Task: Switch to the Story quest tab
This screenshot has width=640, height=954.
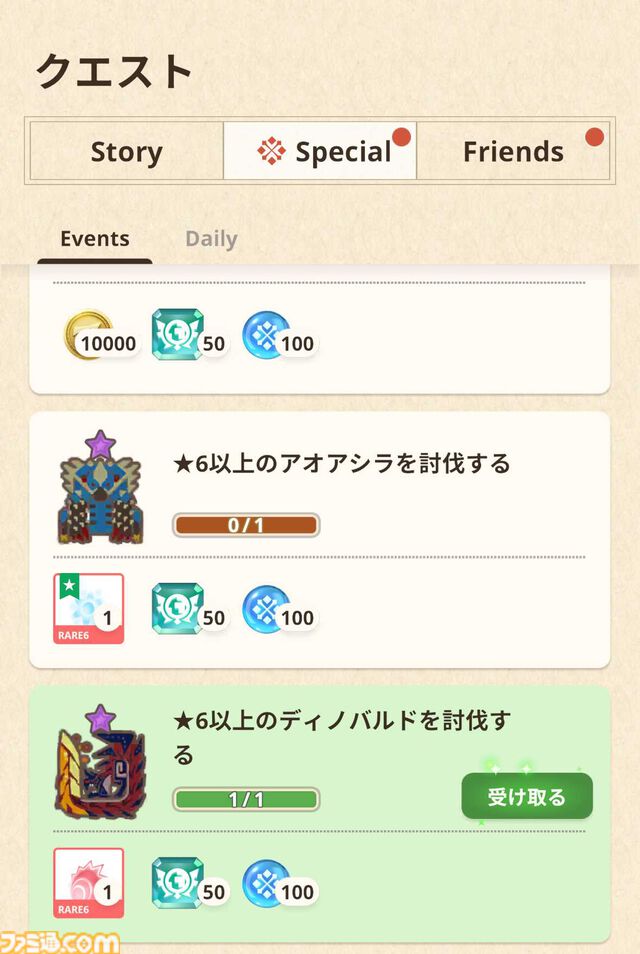Action: [x=126, y=152]
